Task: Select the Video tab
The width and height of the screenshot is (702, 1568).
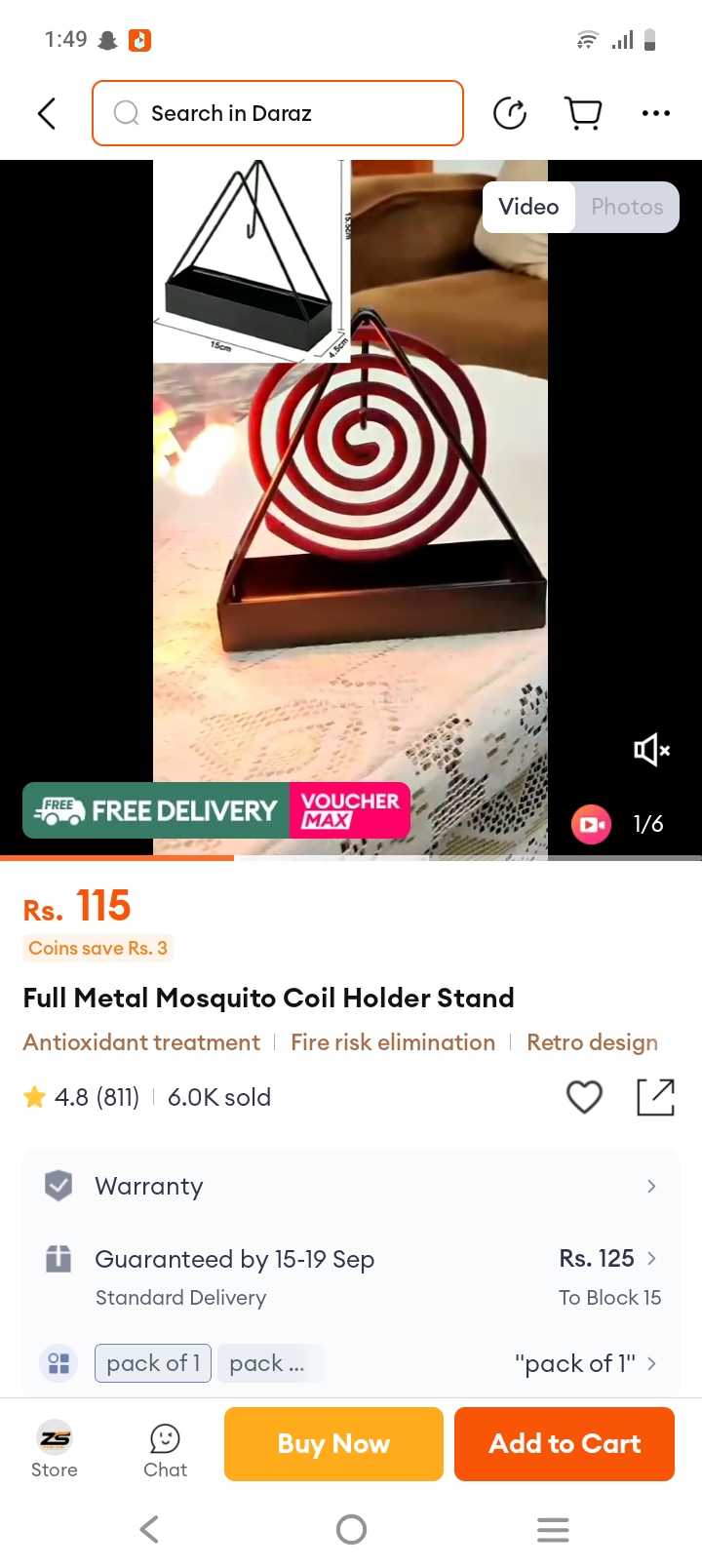Action: coord(528,207)
